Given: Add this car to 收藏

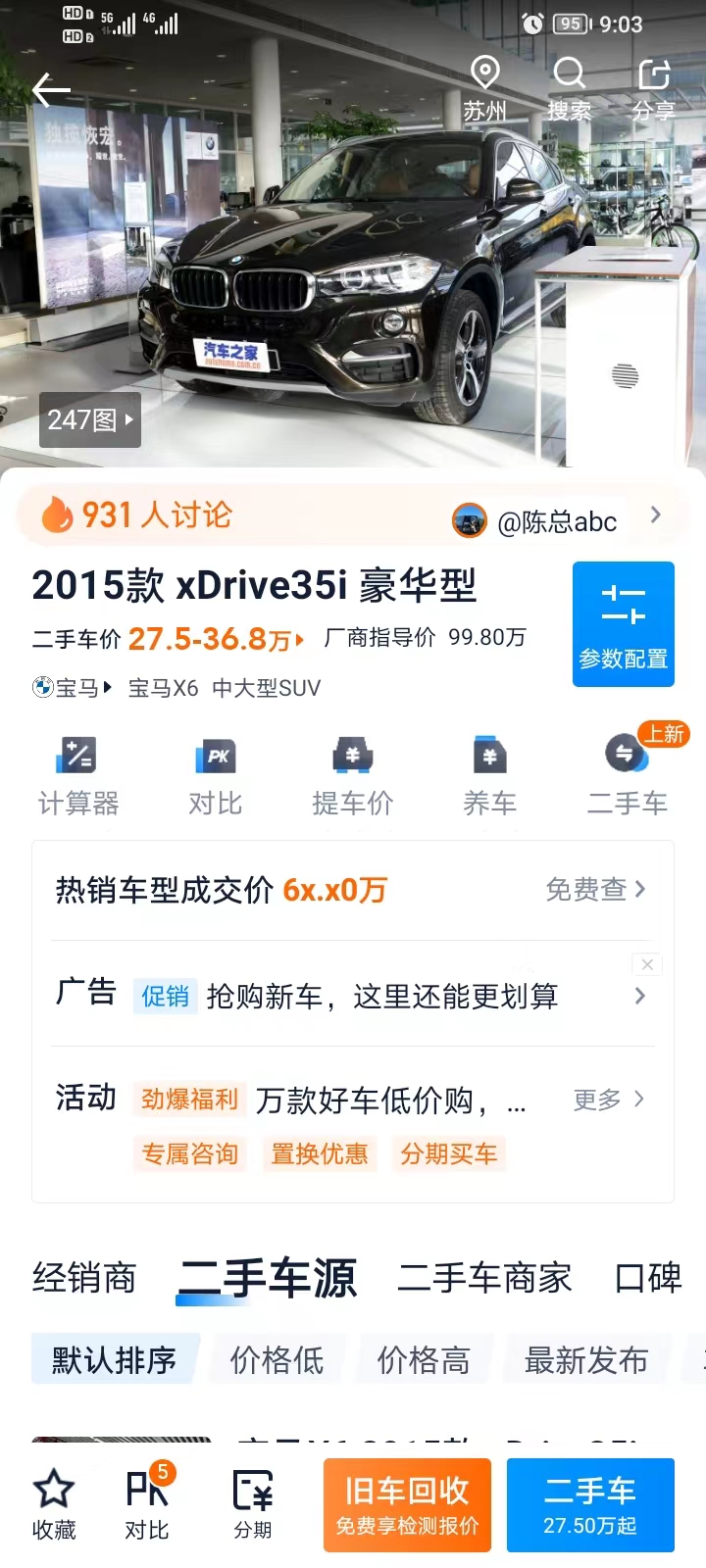Looking at the screenshot, I should coord(54,1505).
